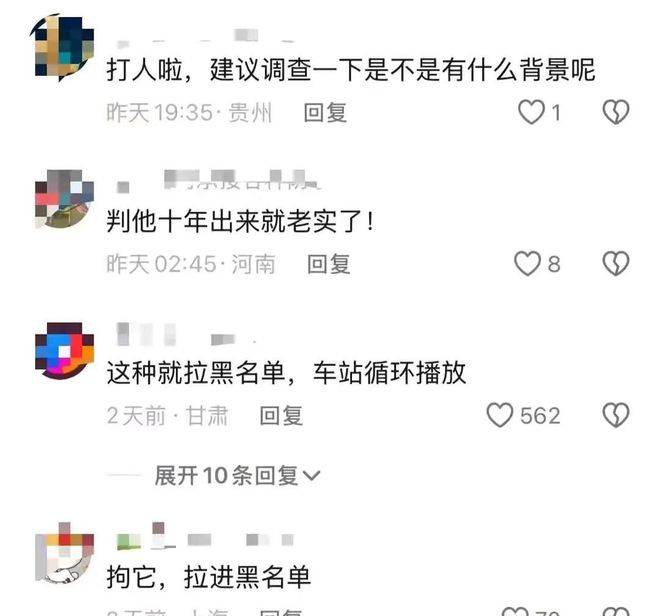Like the comment from 贵州
The width and height of the screenshot is (660, 616).
531,112
